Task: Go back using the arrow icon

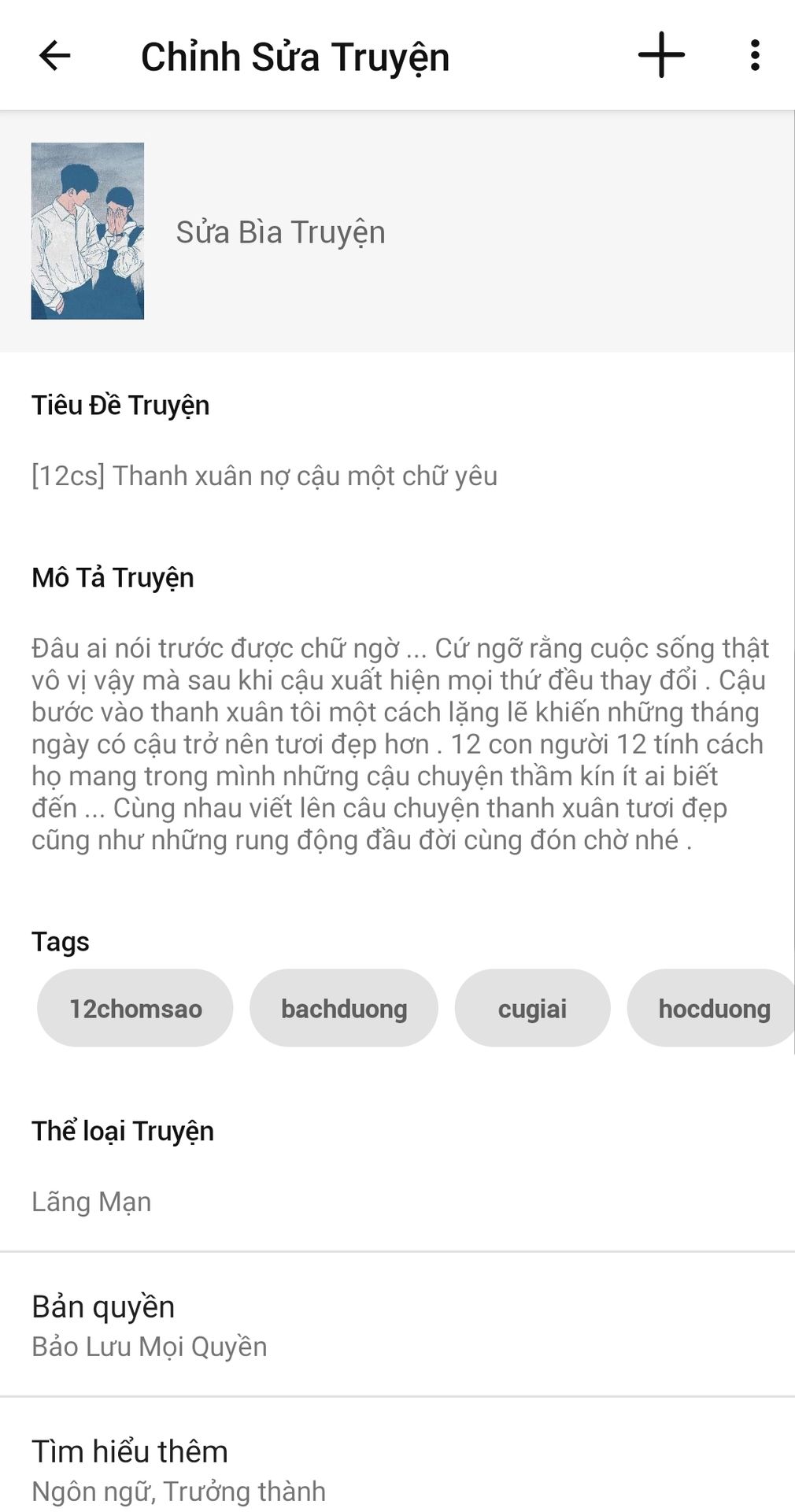Action: click(55, 56)
